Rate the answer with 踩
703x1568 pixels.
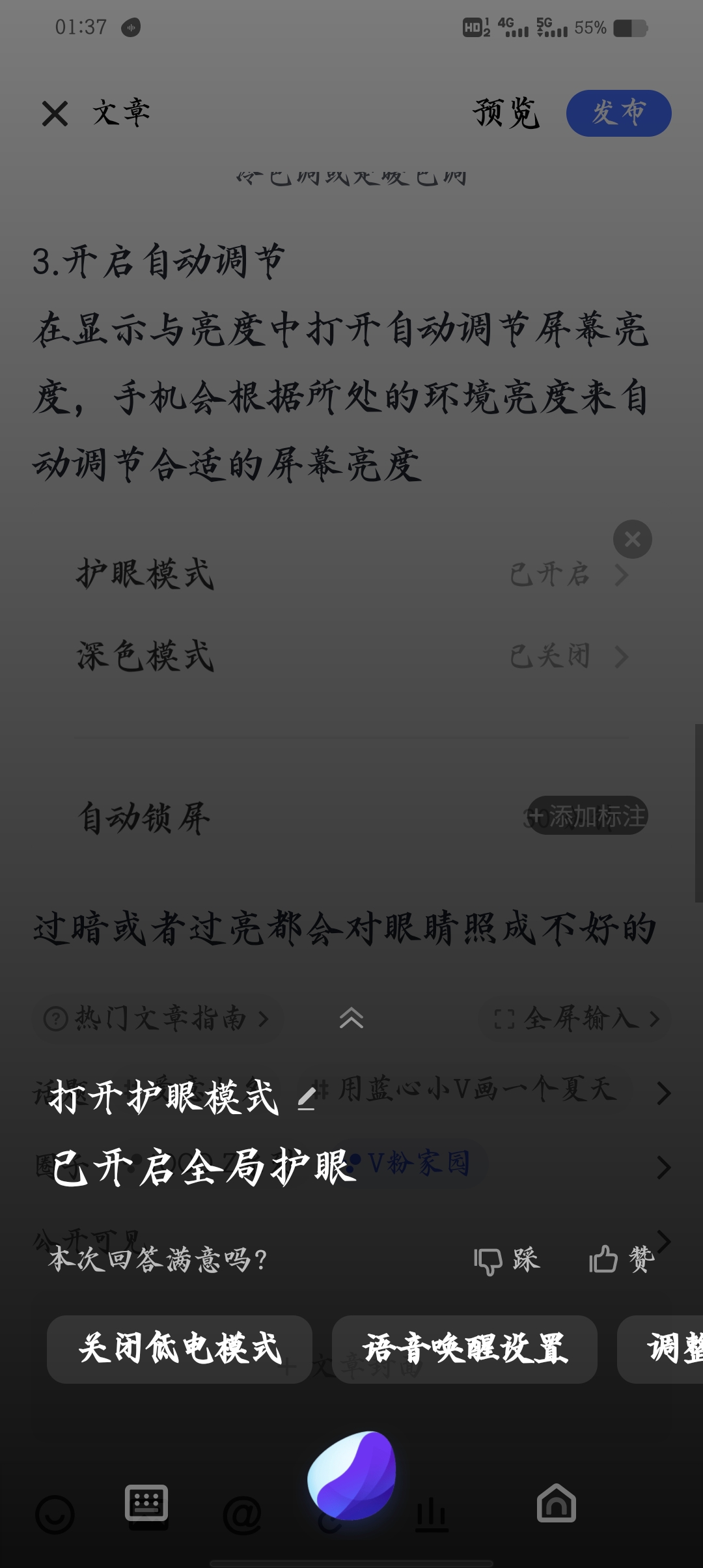(507, 1260)
